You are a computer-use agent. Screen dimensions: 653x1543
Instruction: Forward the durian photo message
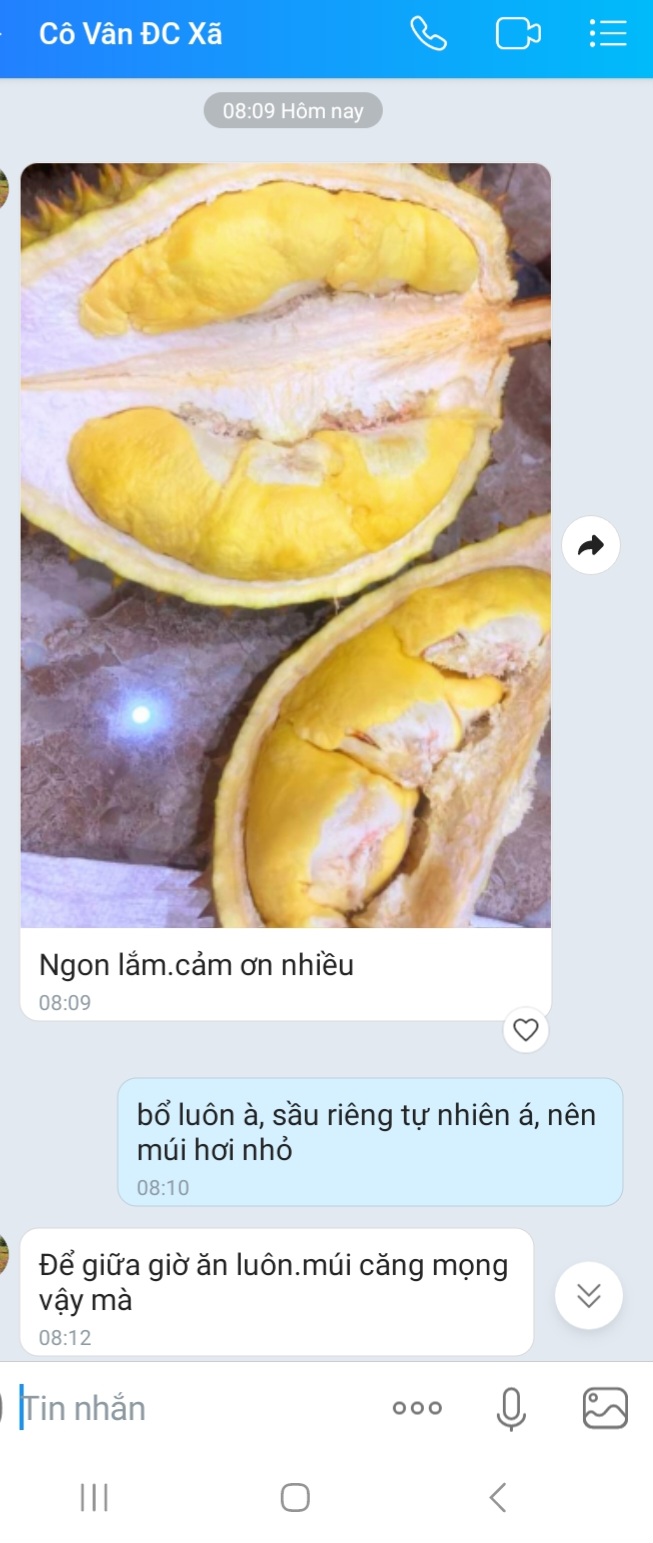(591, 546)
